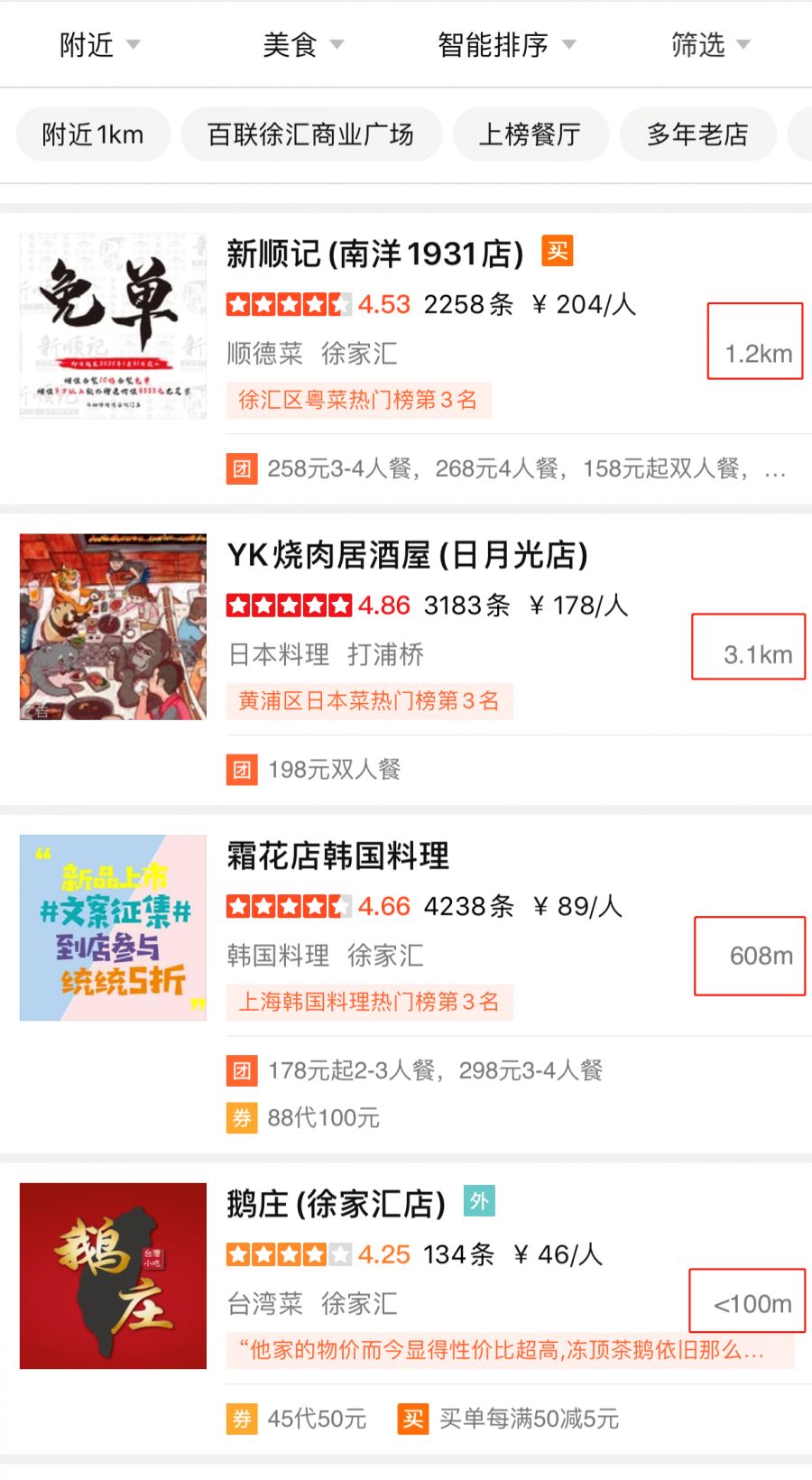Open the 鹅庄 restaurant thumbnail image
812x1480 pixels.
[x=112, y=1274]
